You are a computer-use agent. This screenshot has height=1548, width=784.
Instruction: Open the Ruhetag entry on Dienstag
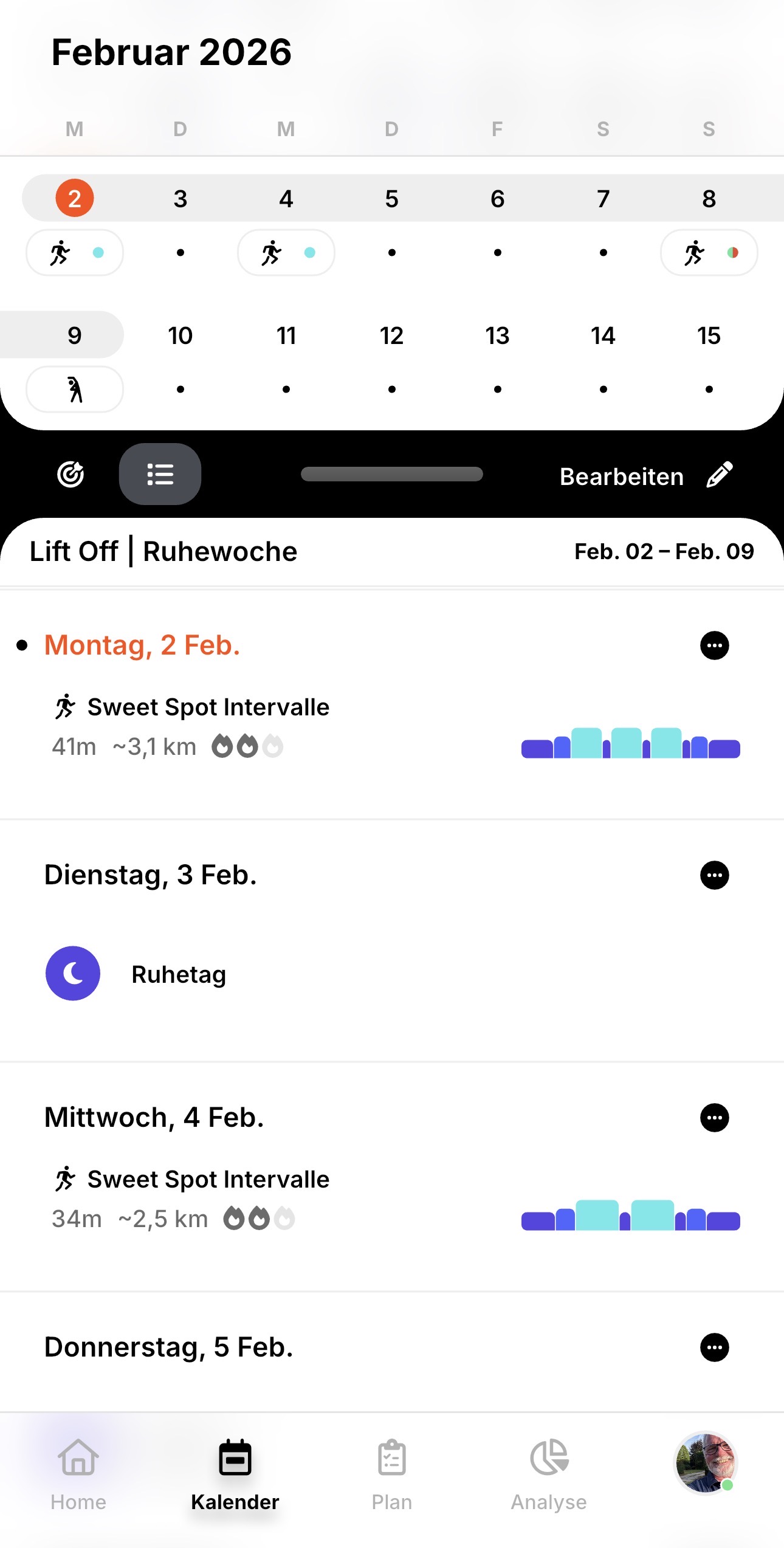click(179, 974)
